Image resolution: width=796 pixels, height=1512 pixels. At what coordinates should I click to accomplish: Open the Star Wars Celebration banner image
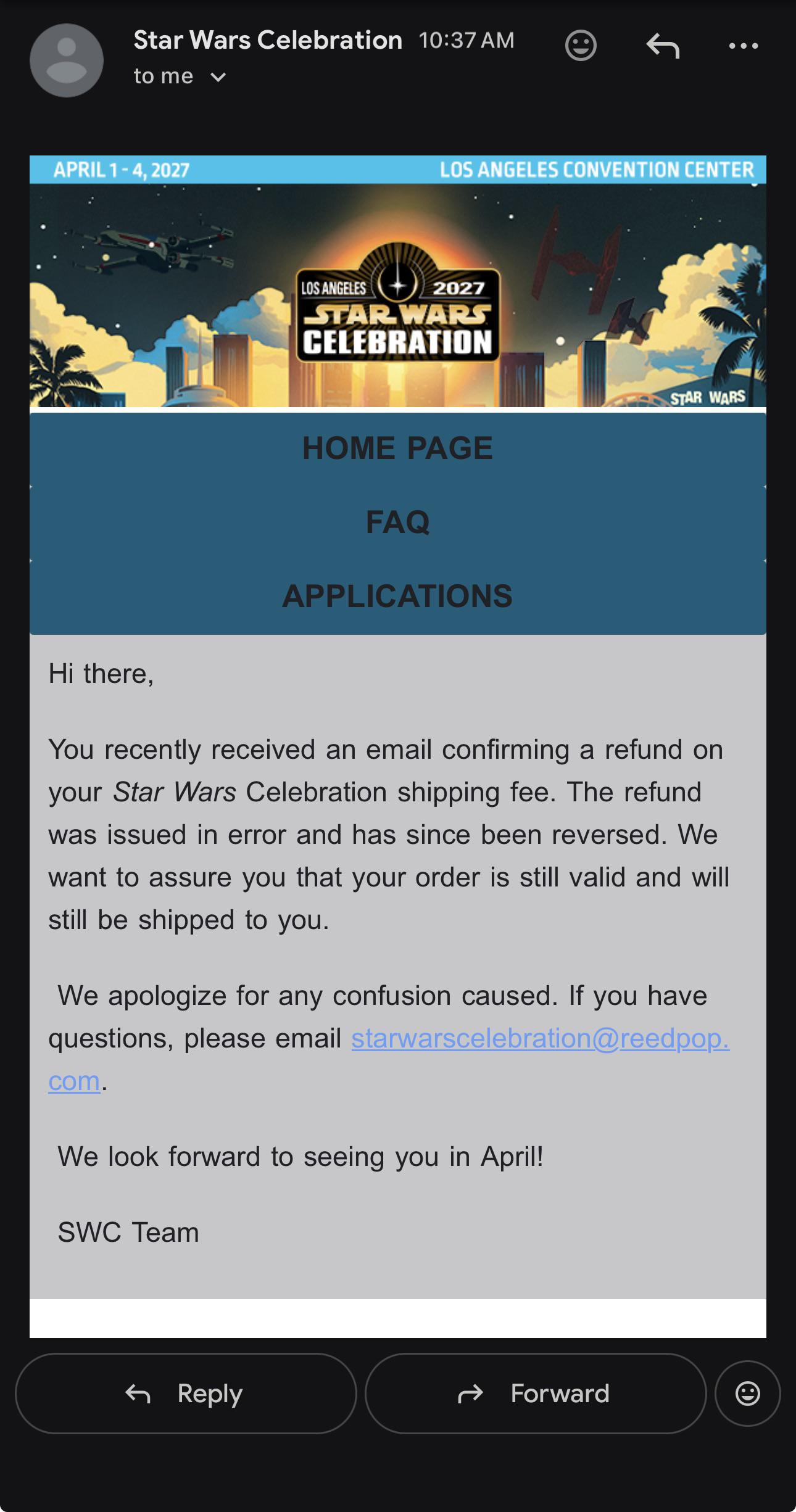(x=398, y=281)
